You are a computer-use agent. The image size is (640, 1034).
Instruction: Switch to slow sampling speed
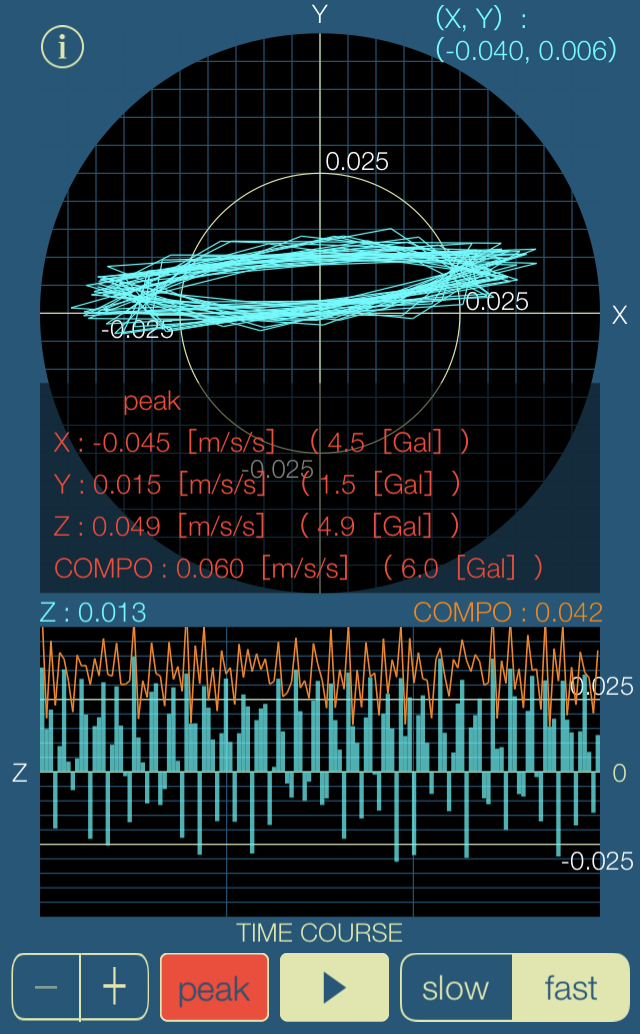(x=456, y=987)
